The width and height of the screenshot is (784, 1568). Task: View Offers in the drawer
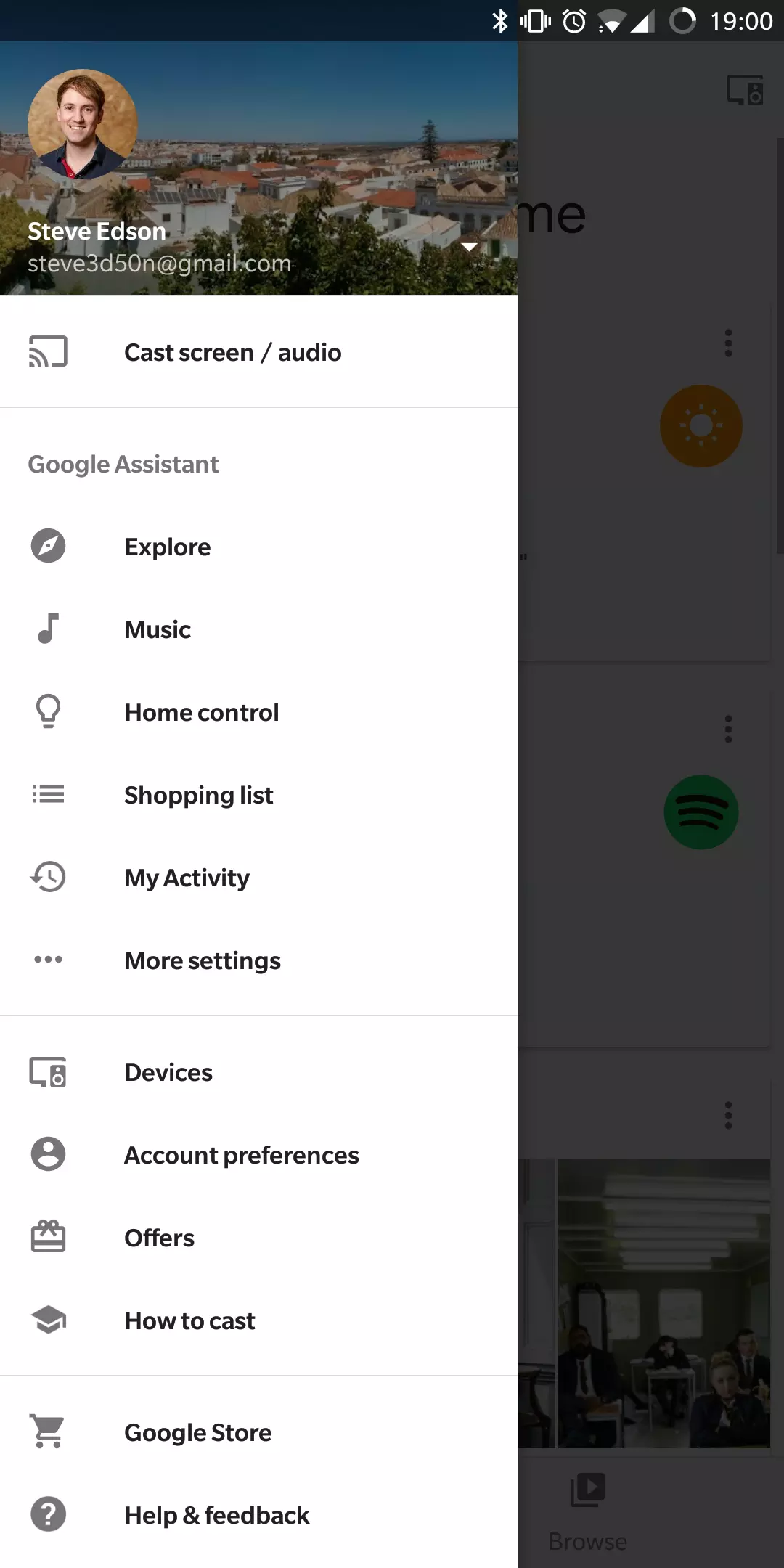(x=159, y=1238)
